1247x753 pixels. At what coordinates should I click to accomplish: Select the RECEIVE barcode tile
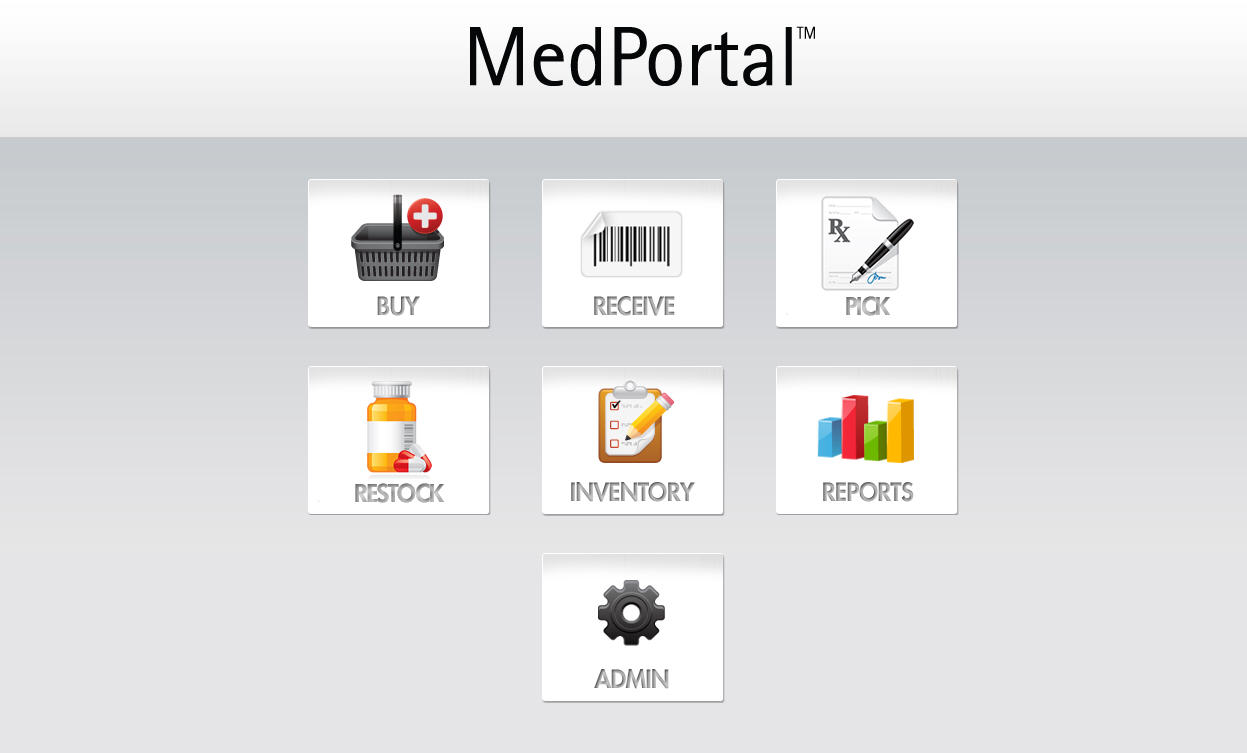[632, 253]
